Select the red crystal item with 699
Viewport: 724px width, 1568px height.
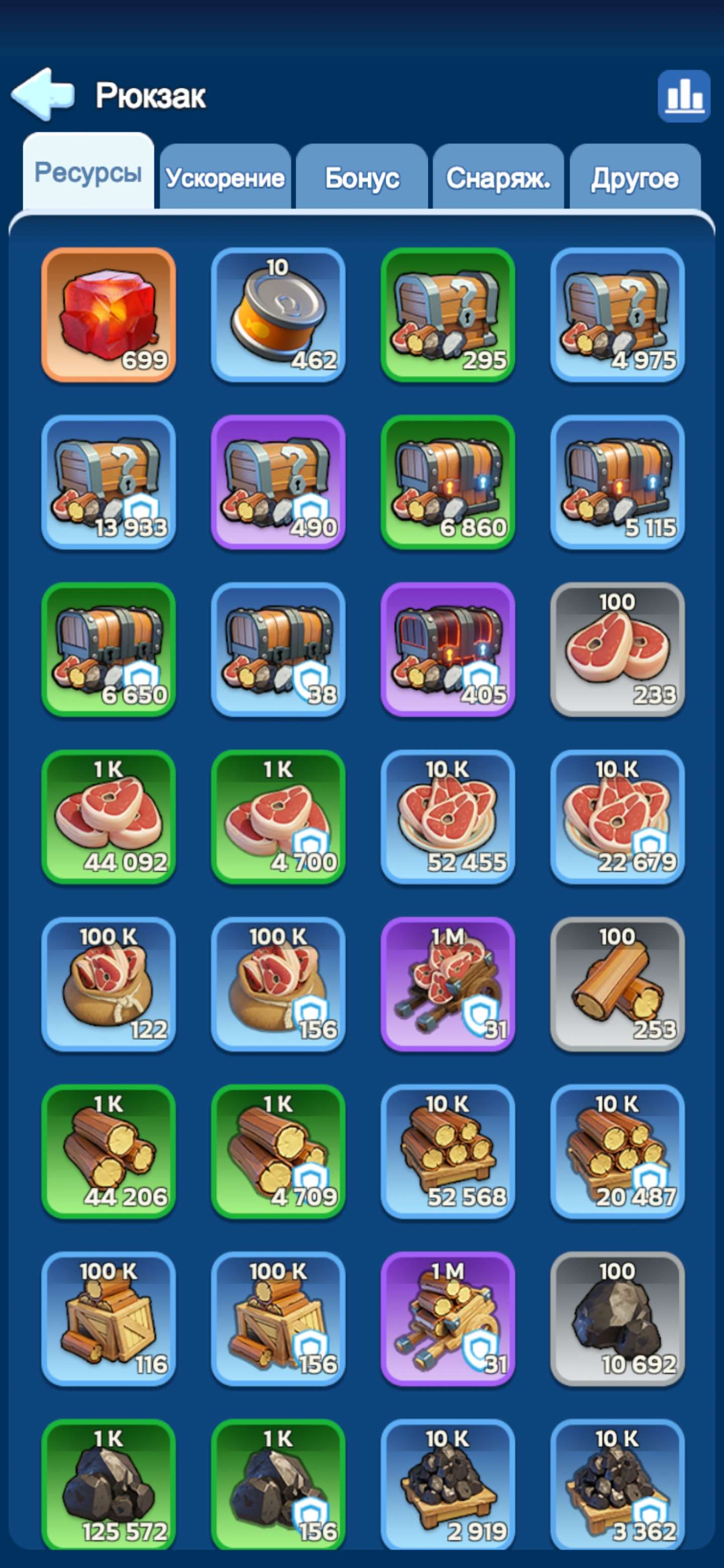click(109, 315)
